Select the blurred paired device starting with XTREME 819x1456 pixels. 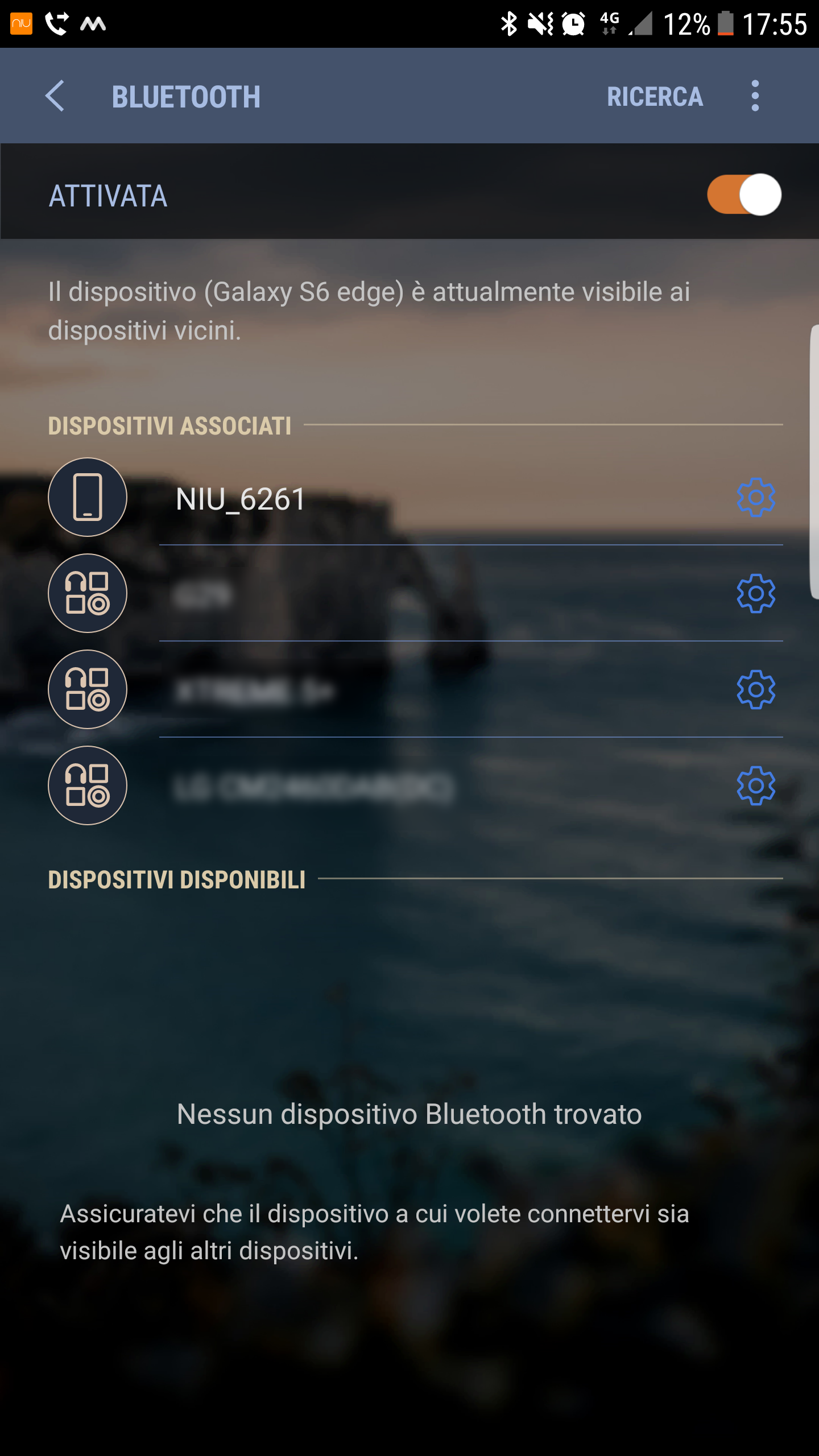254,691
